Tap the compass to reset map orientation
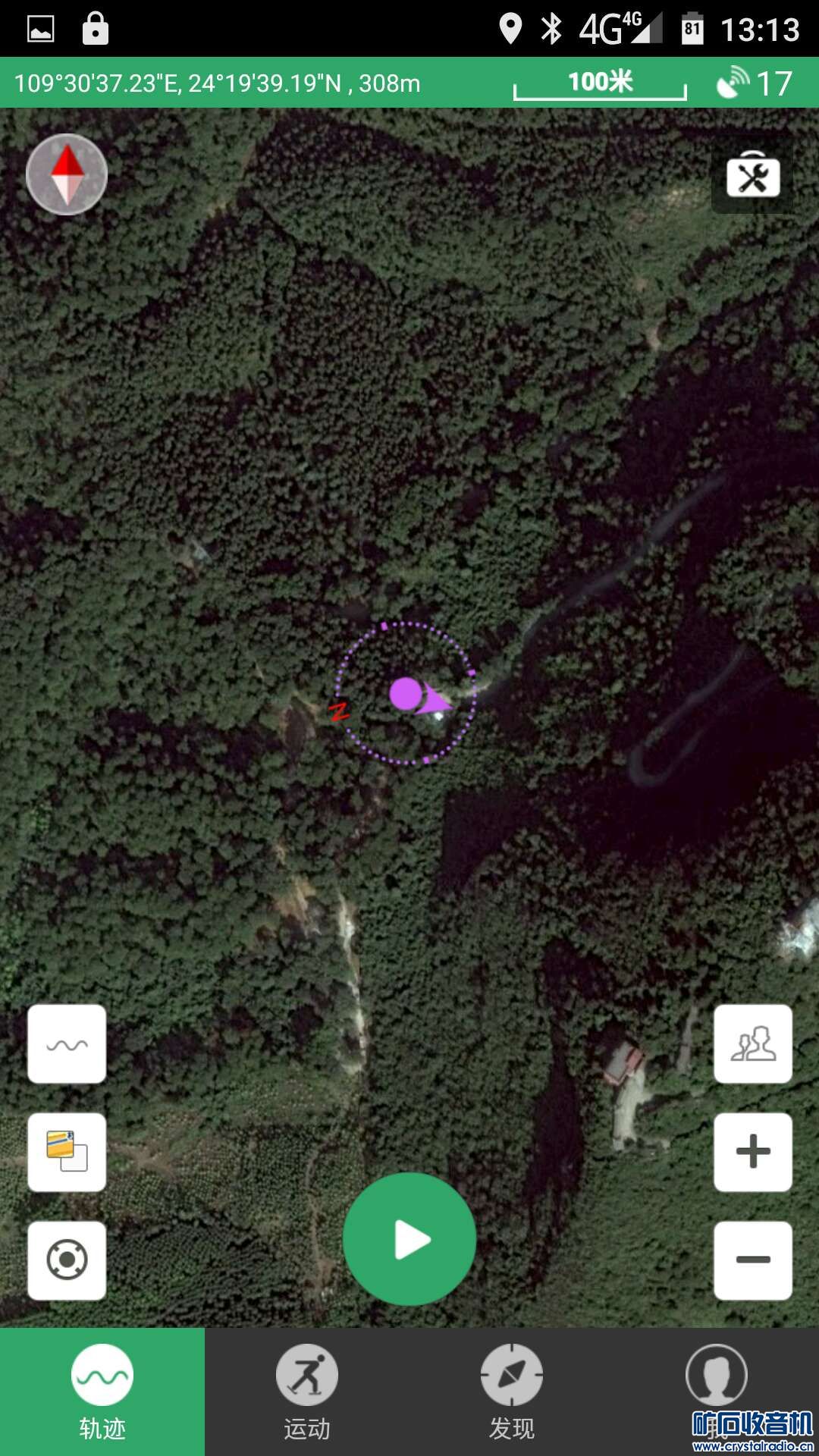This screenshot has height=1456, width=819. (x=67, y=174)
